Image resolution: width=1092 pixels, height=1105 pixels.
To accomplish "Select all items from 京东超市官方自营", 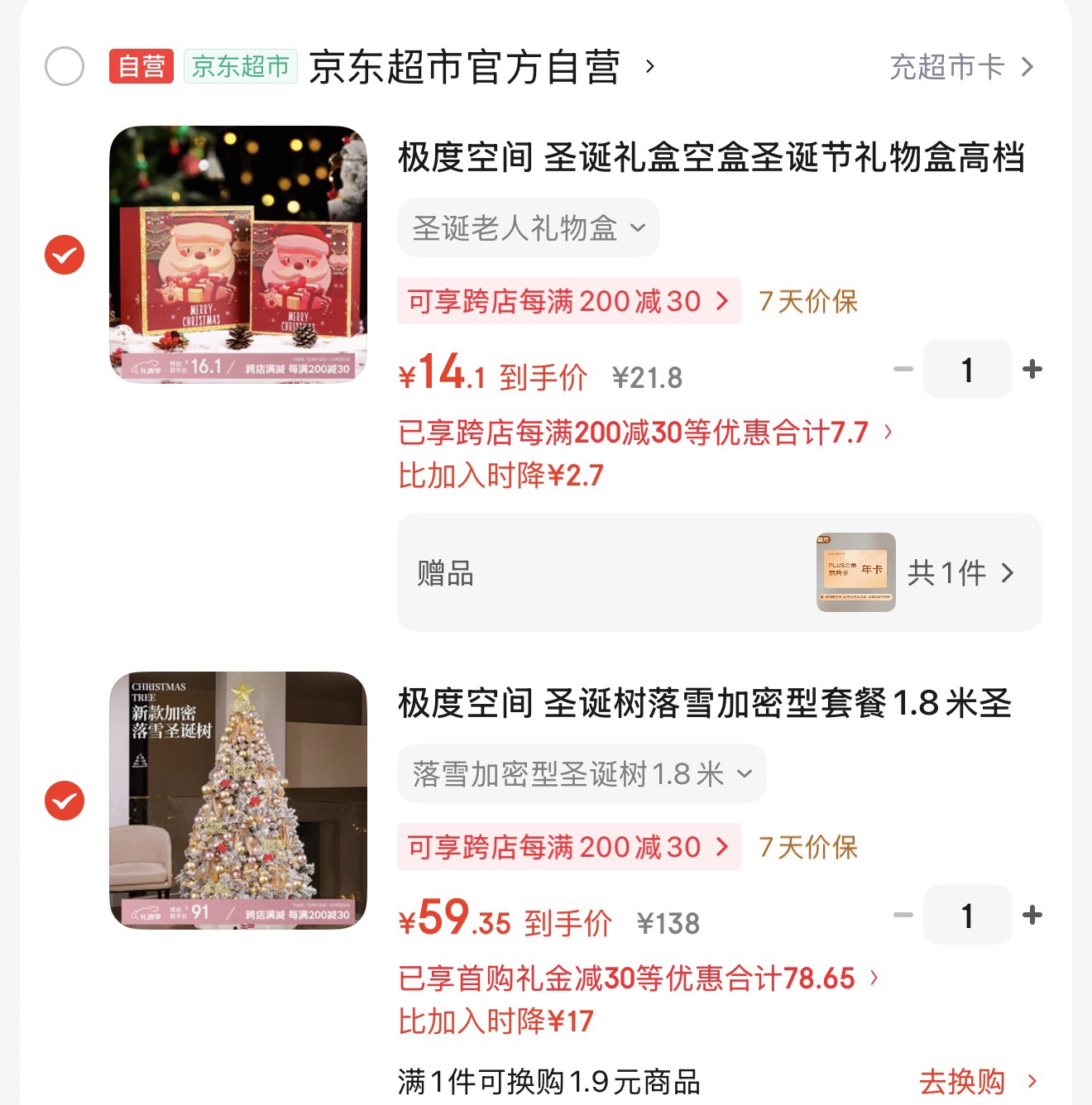I will pyautogui.click(x=65, y=67).
